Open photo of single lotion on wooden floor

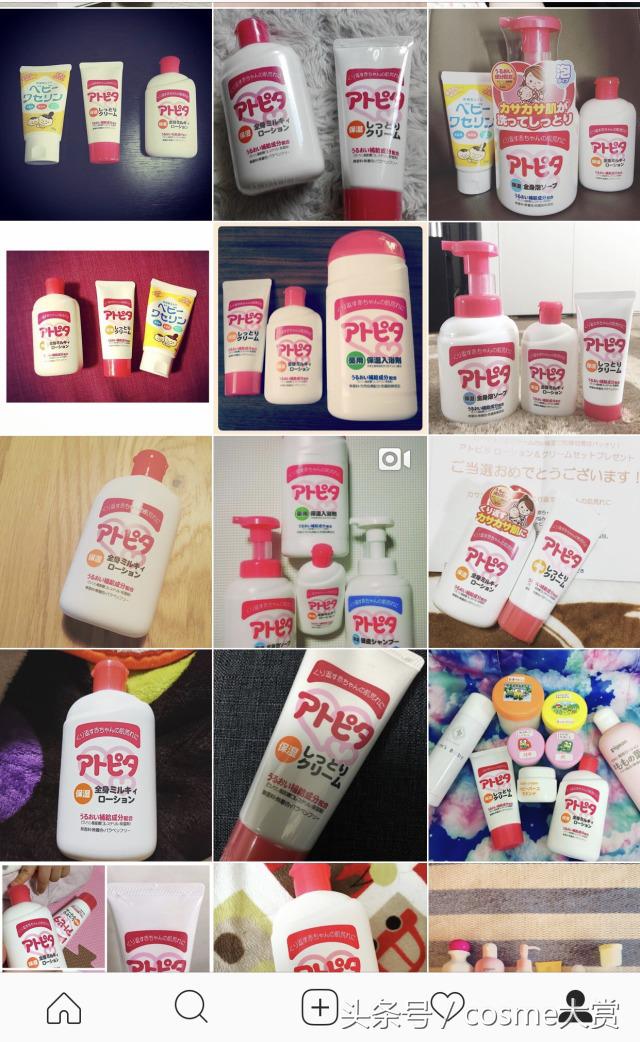tap(105, 541)
